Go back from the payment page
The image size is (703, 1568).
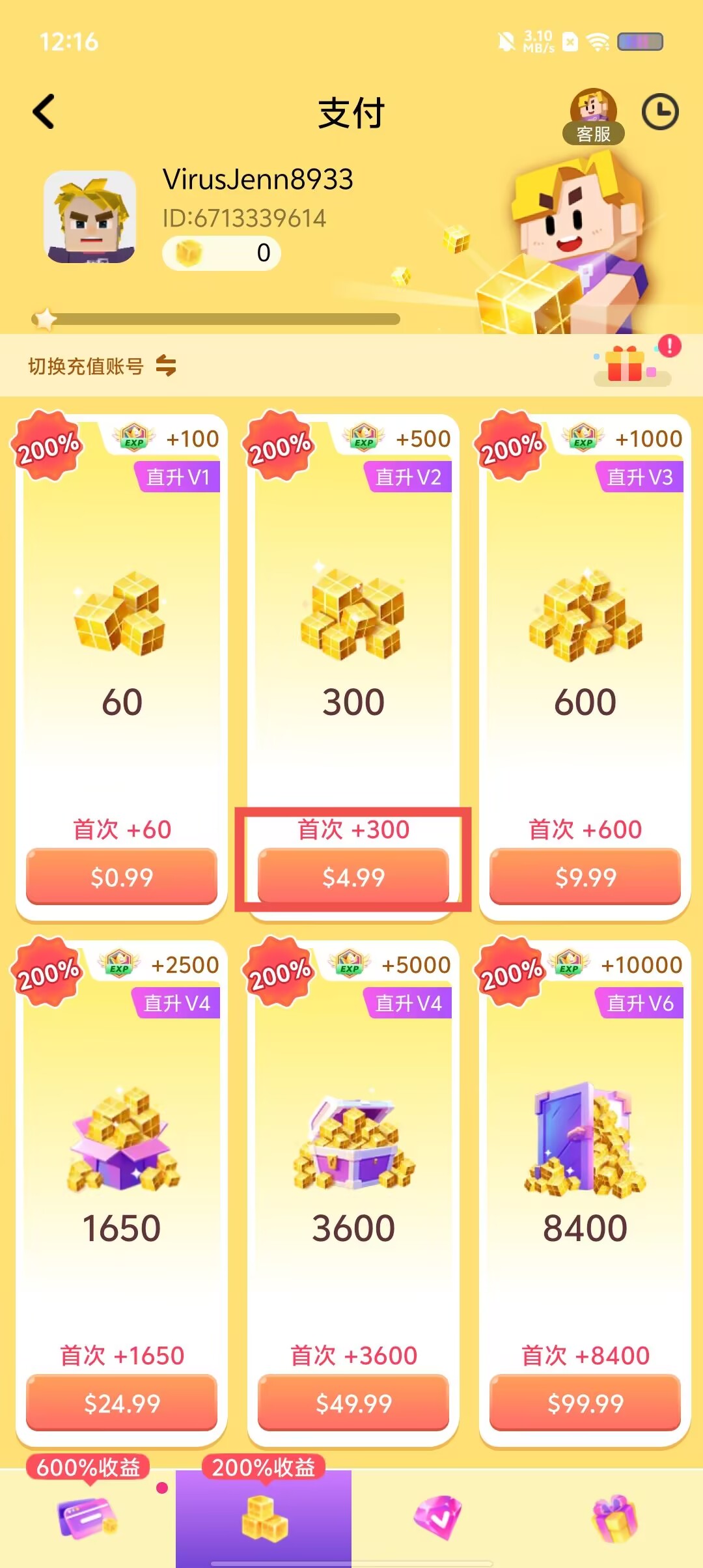click(44, 112)
